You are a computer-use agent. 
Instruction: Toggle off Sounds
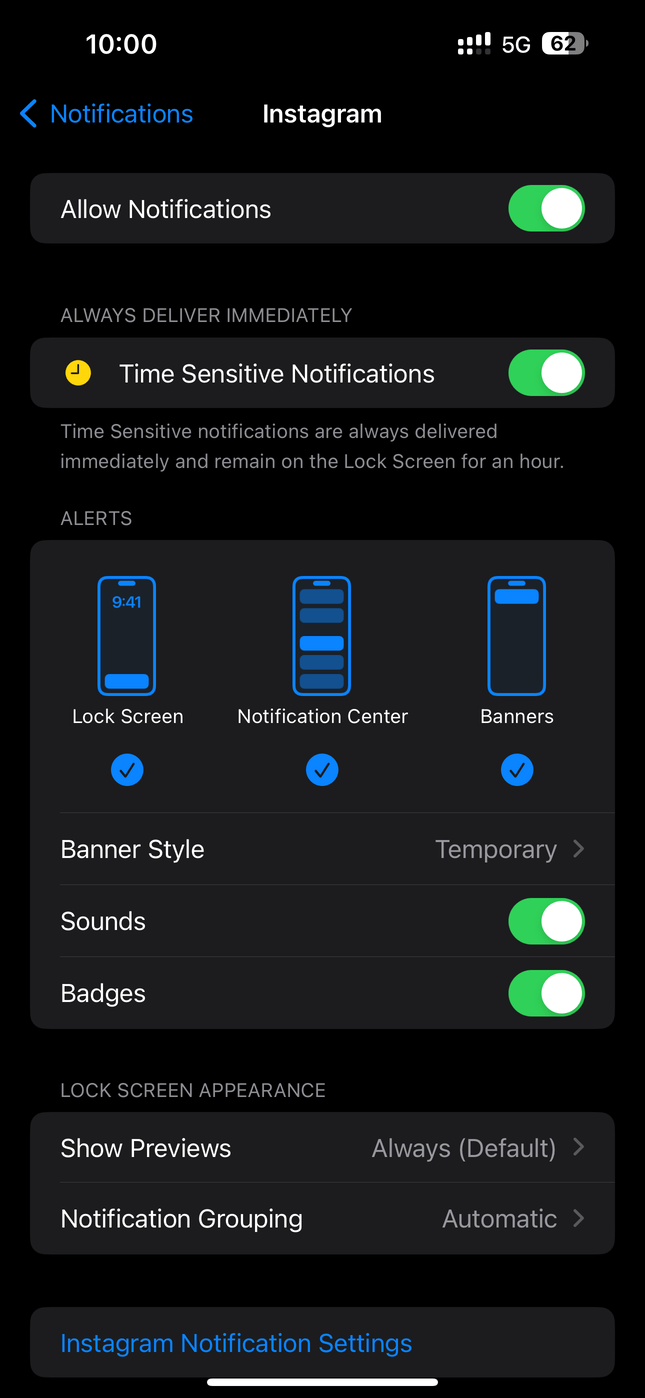coord(546,921)
